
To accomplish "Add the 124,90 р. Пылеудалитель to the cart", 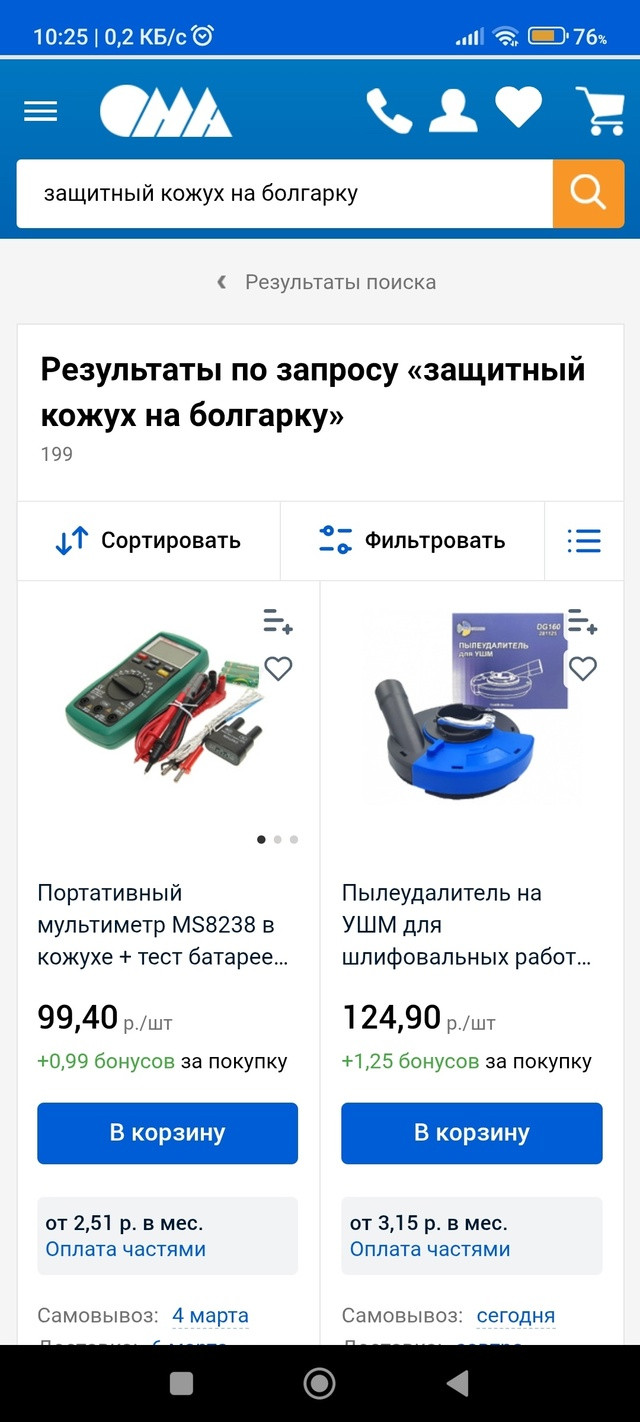I will [x=472, y=1133].
